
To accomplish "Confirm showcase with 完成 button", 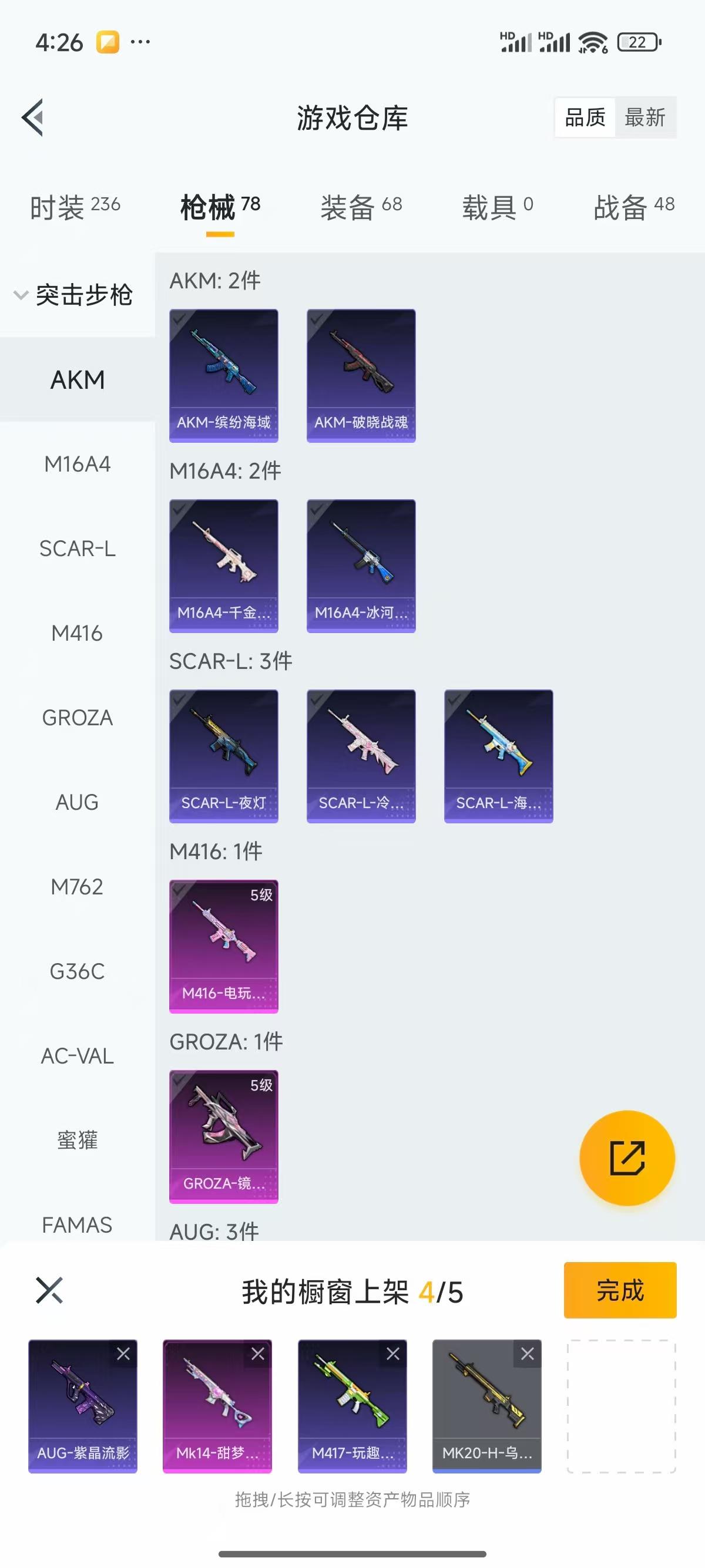I will point(619,1290).
